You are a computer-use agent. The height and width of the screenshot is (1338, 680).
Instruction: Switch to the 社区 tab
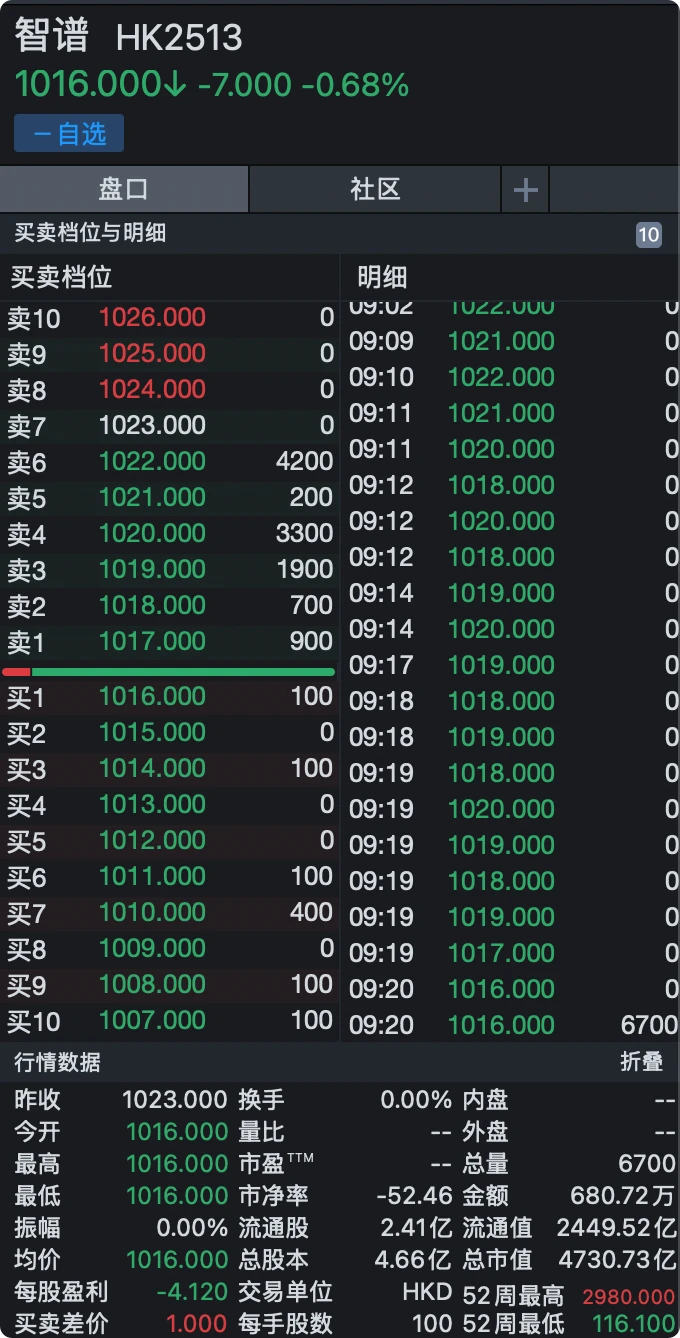point(375,189)
